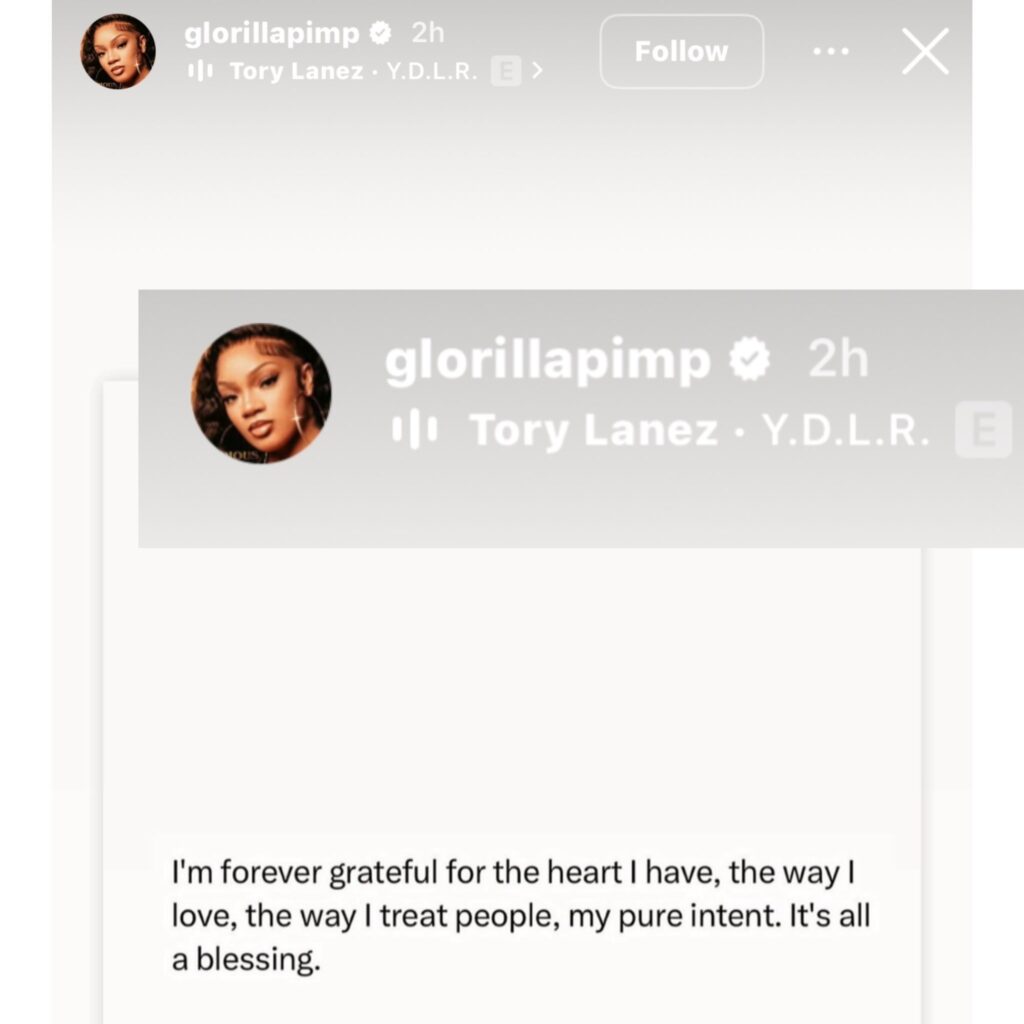Follow glorillapimp from the story header
Viewport: 1024px width, 1024px height.
pyautogui.click(x=681, y=51)
